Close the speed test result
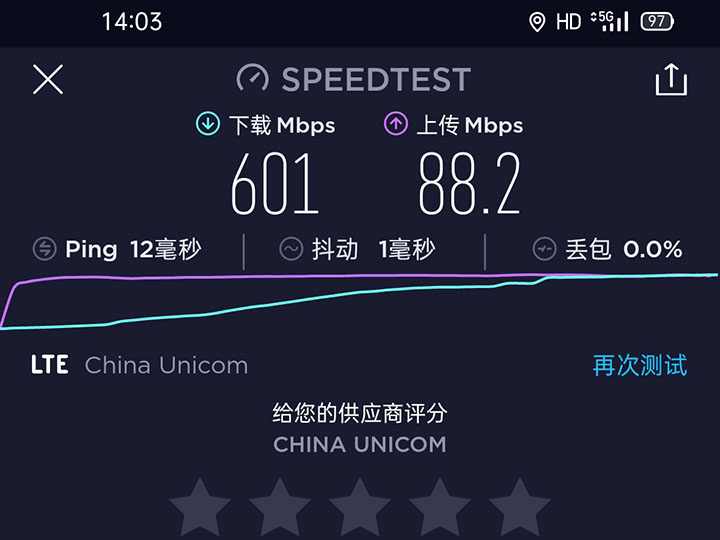 coord(48,80)
